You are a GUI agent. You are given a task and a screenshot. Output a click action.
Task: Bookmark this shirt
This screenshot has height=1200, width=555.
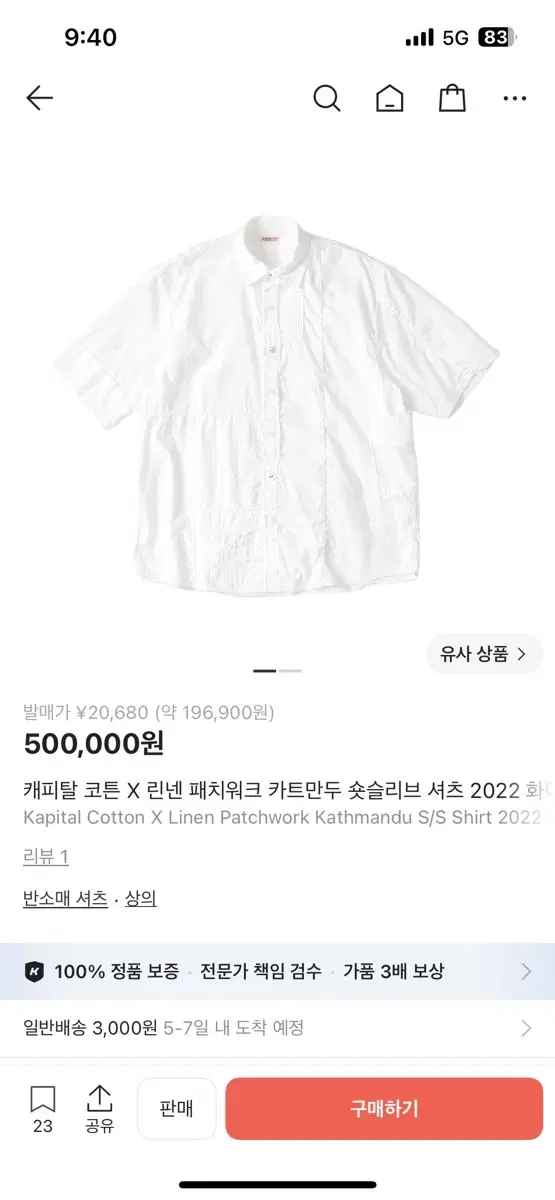[42, 1107]
